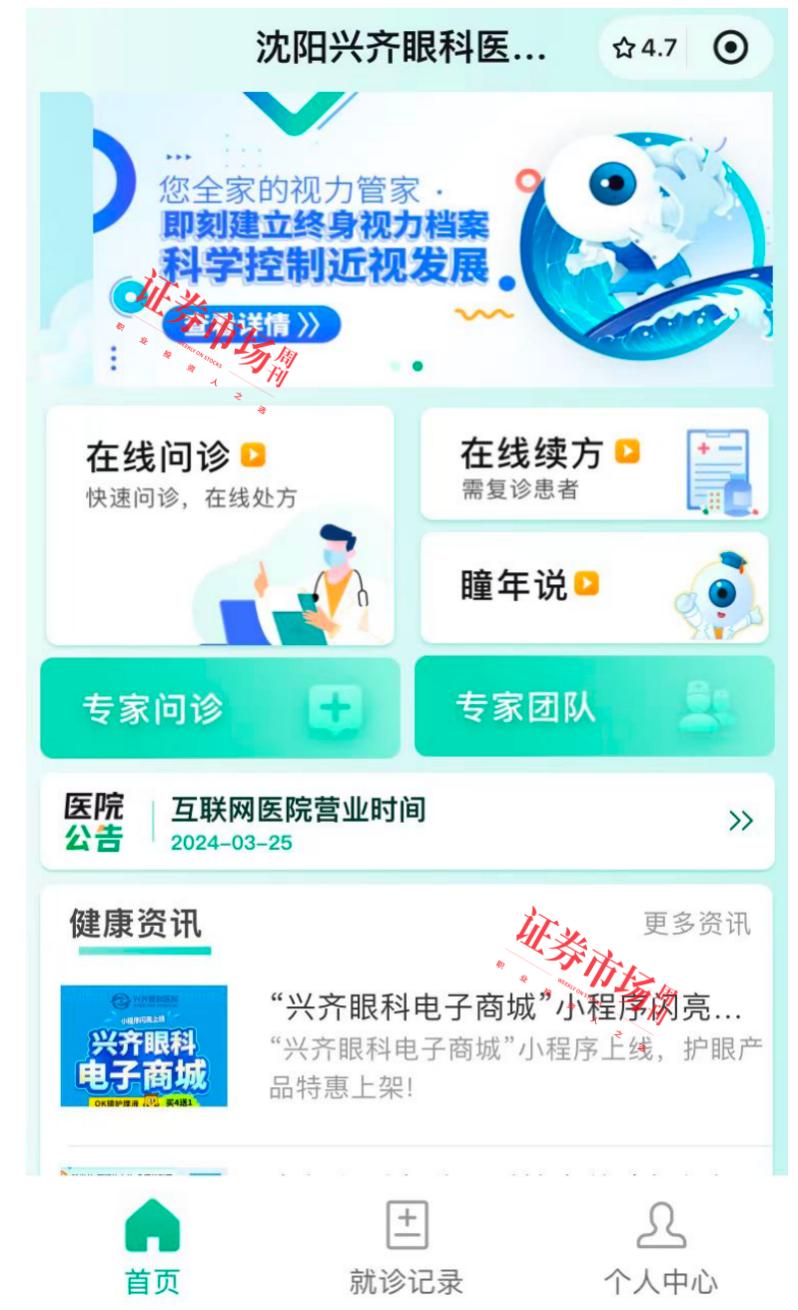Open 在线问诊 online consultation card

click(x=220, y=525)
